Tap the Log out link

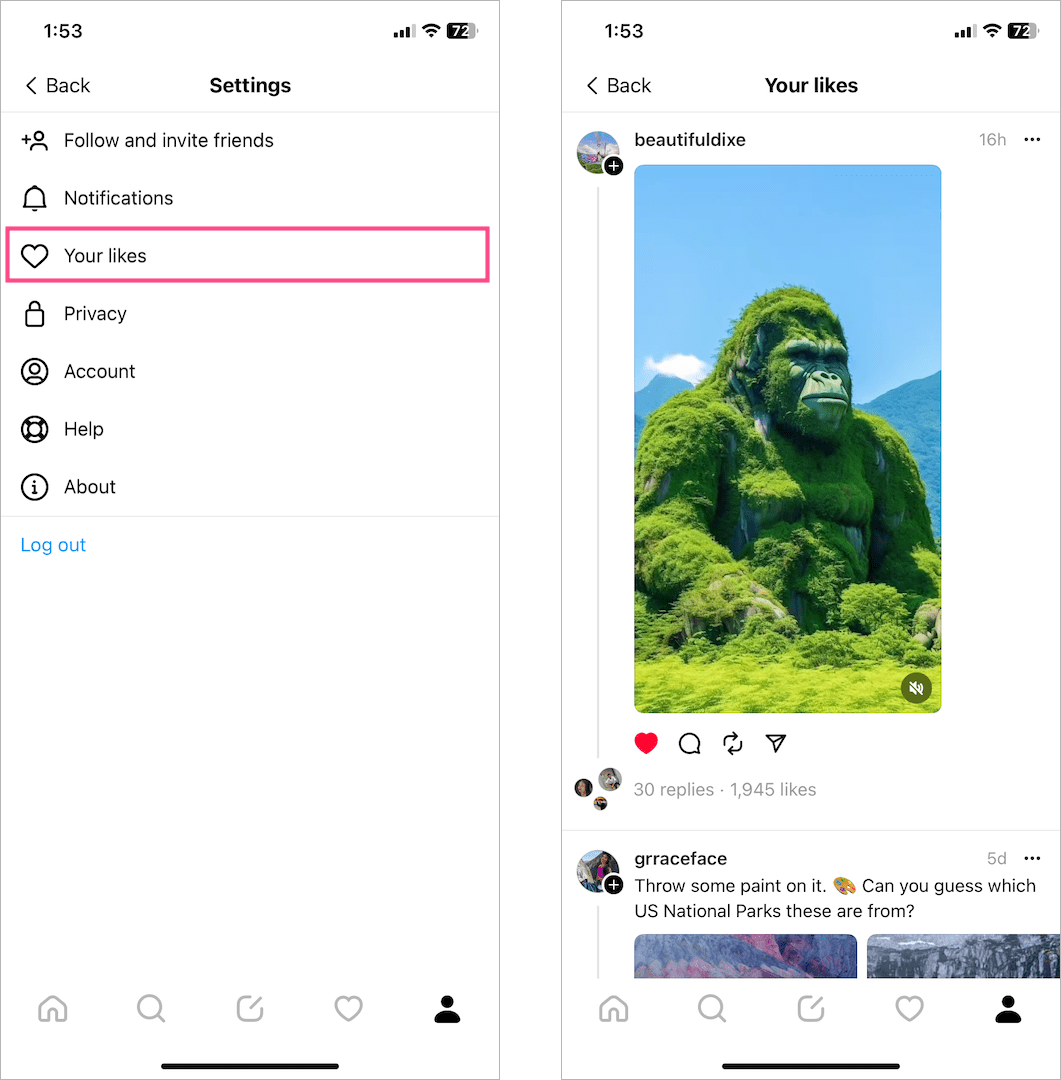tap(53, 545)
